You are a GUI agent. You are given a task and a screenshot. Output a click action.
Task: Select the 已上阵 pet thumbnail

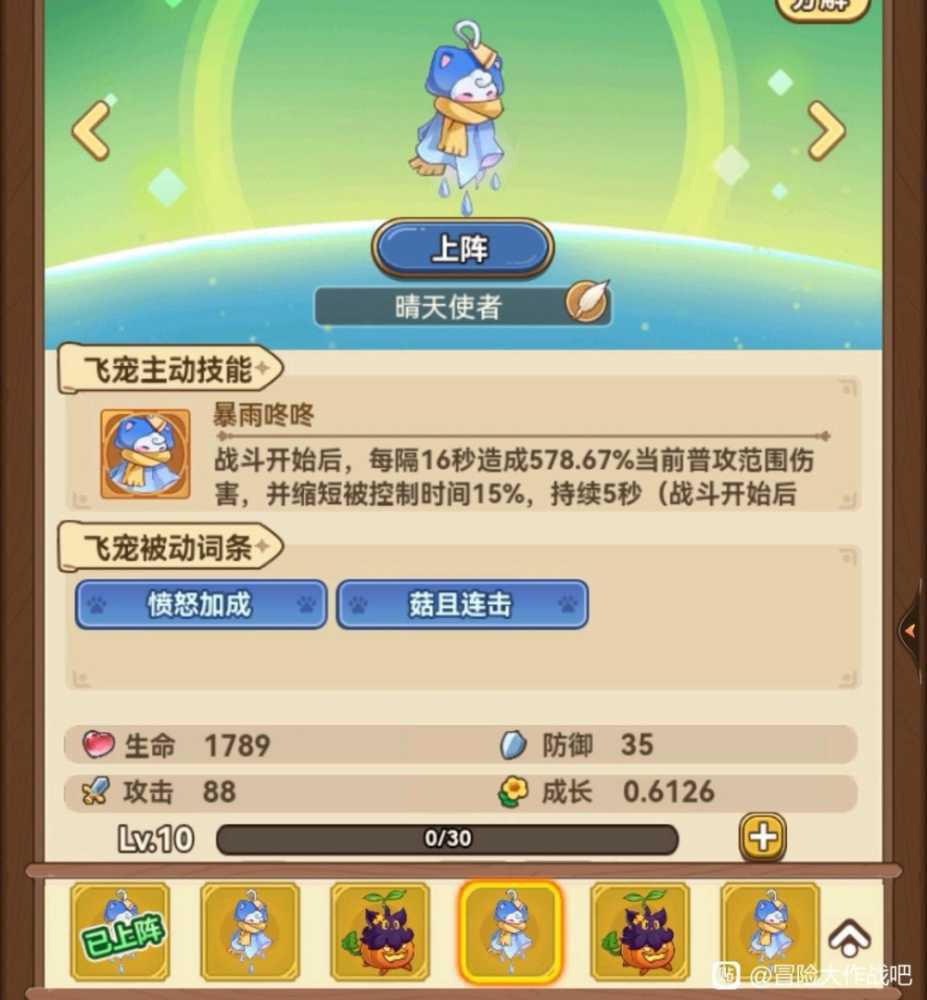(120, 930)
